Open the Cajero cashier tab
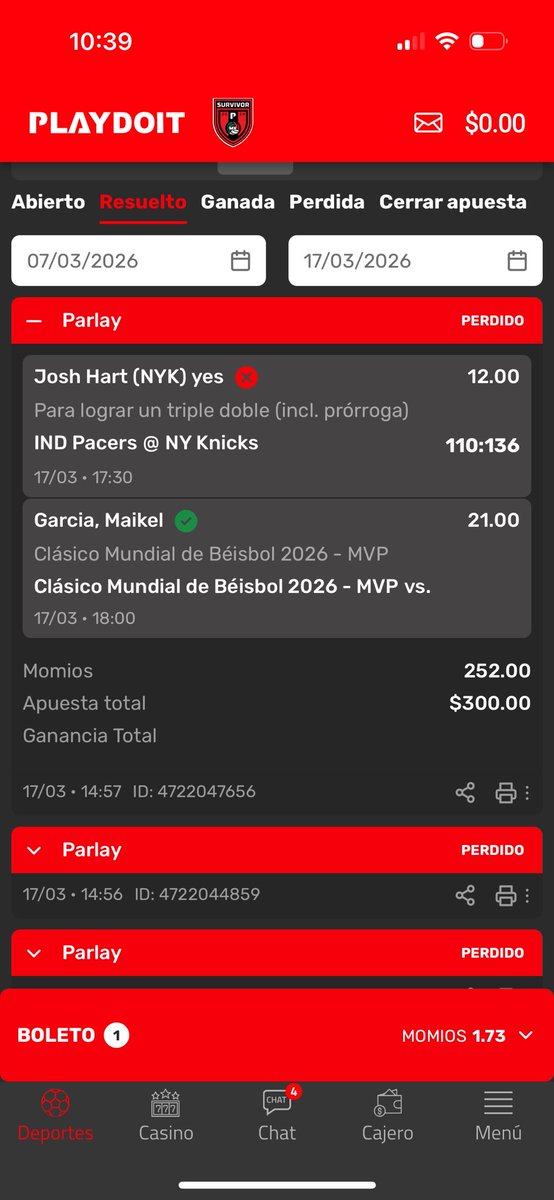Screen dimensions: 554x1200 click(x=387, y=1115)
